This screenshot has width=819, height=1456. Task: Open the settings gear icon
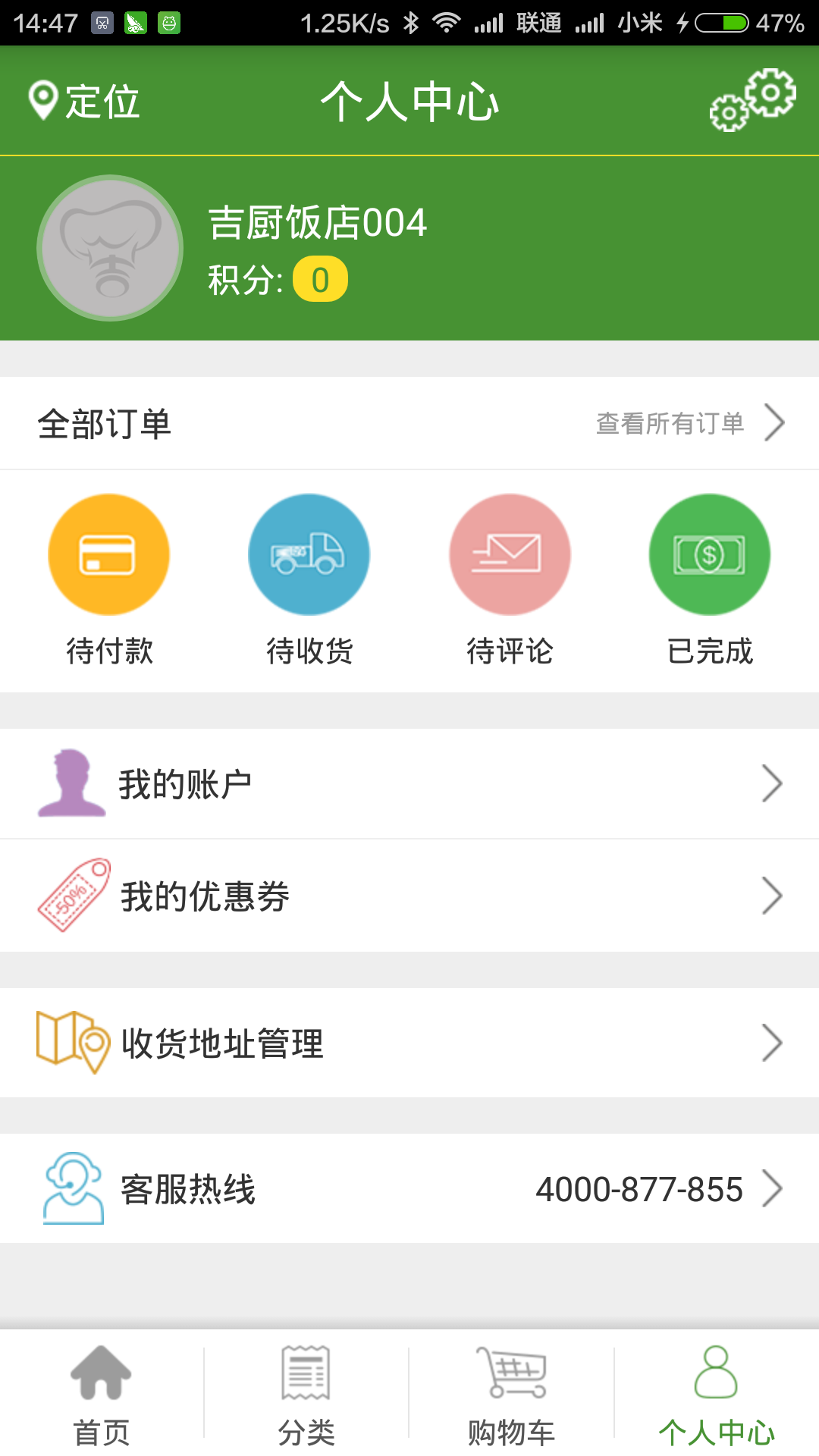click(x=752, y=100)
